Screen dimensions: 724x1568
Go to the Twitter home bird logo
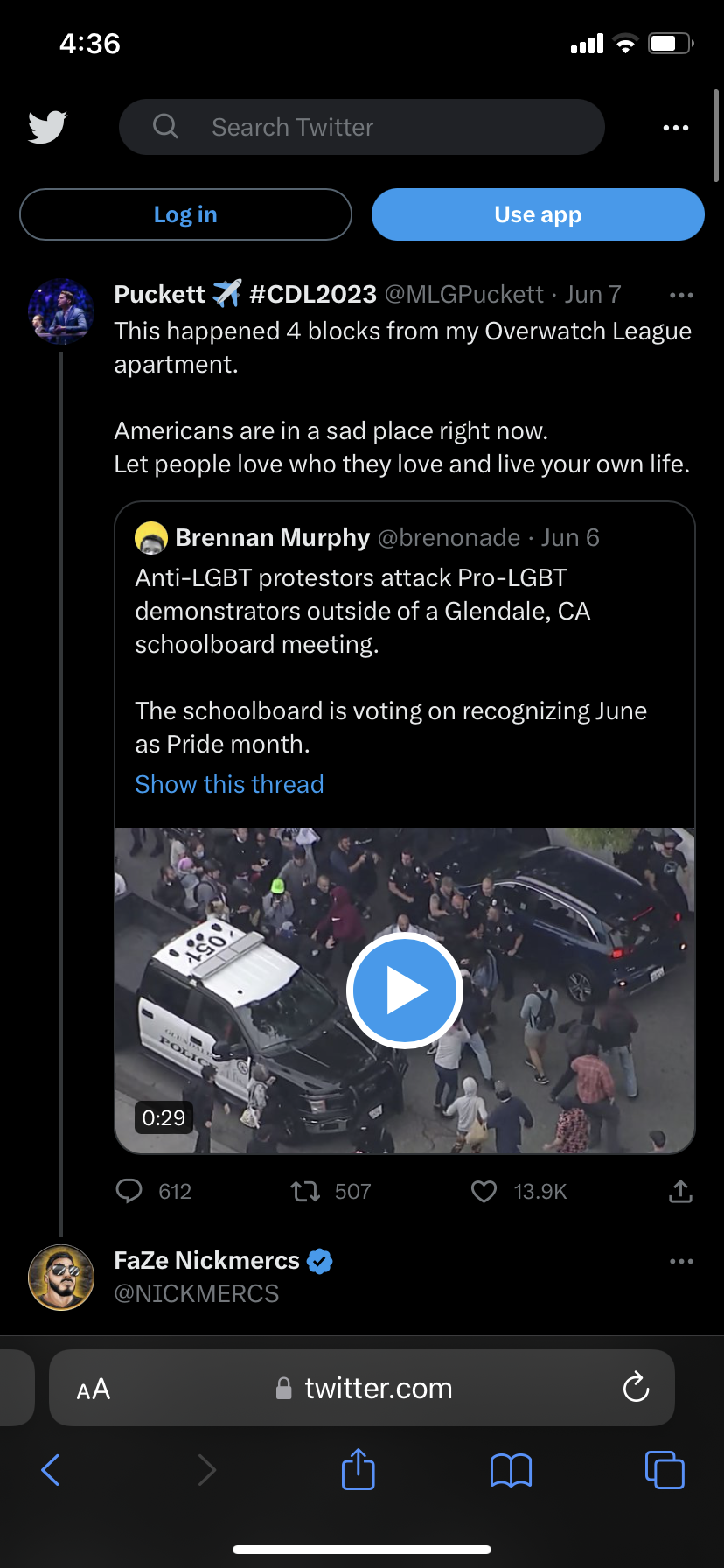coord(48,127)
